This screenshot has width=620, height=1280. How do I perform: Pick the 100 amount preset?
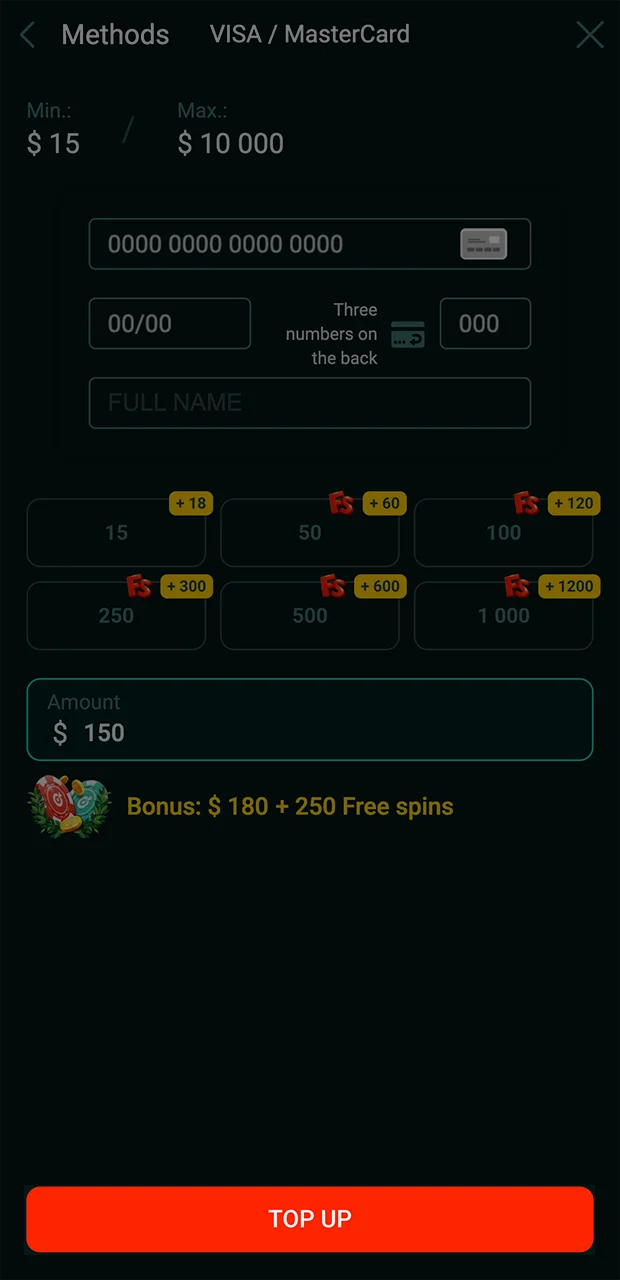[x=503, y=533]
